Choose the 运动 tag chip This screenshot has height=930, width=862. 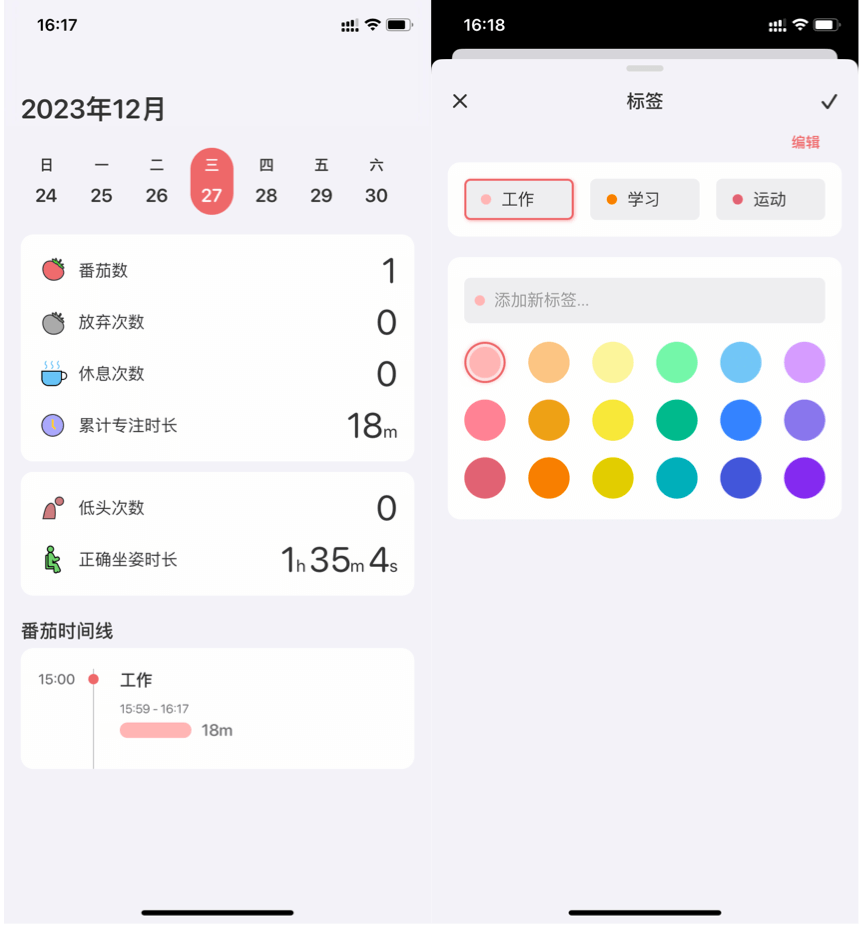point(770,200)
